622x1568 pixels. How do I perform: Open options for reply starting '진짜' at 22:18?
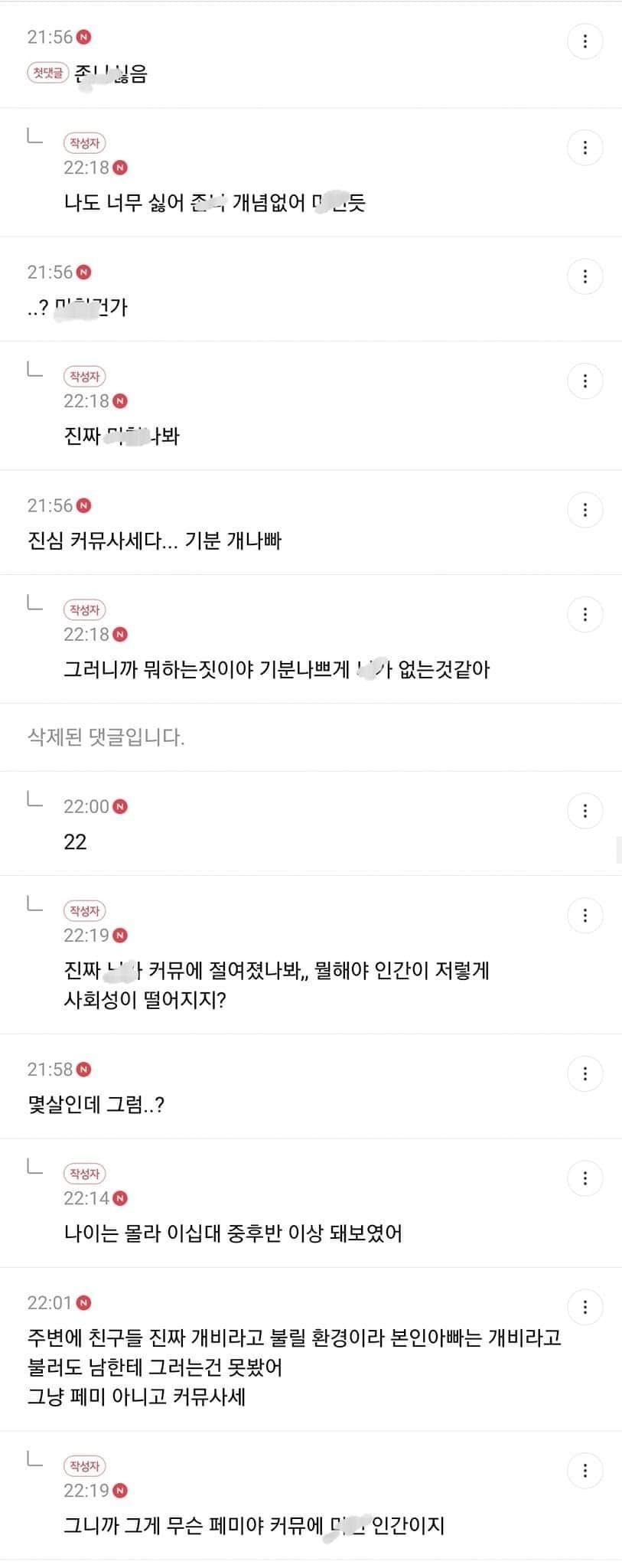tap(585, 381)
